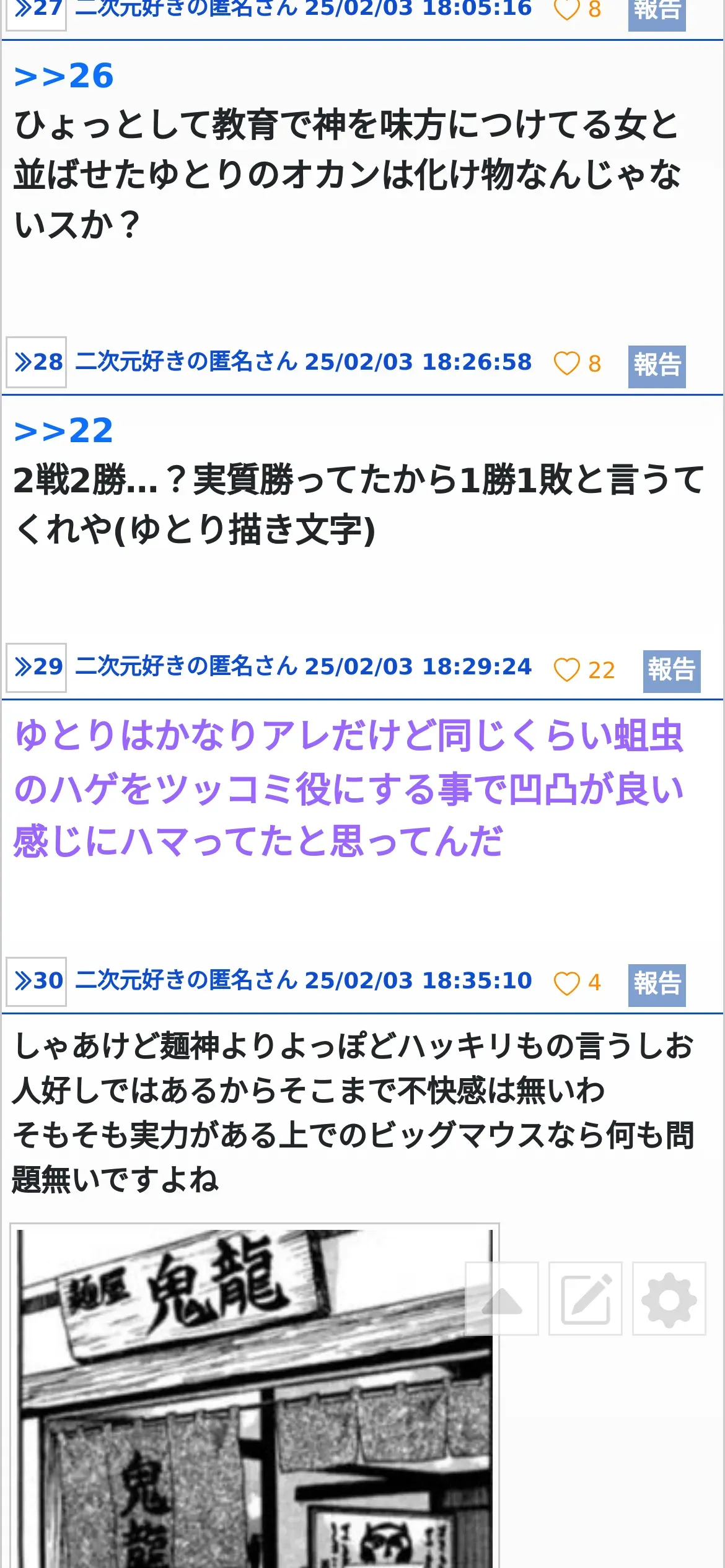Open settings gear
Viewport: 725px width, 1568px height.
click(x=669, y=1299)
